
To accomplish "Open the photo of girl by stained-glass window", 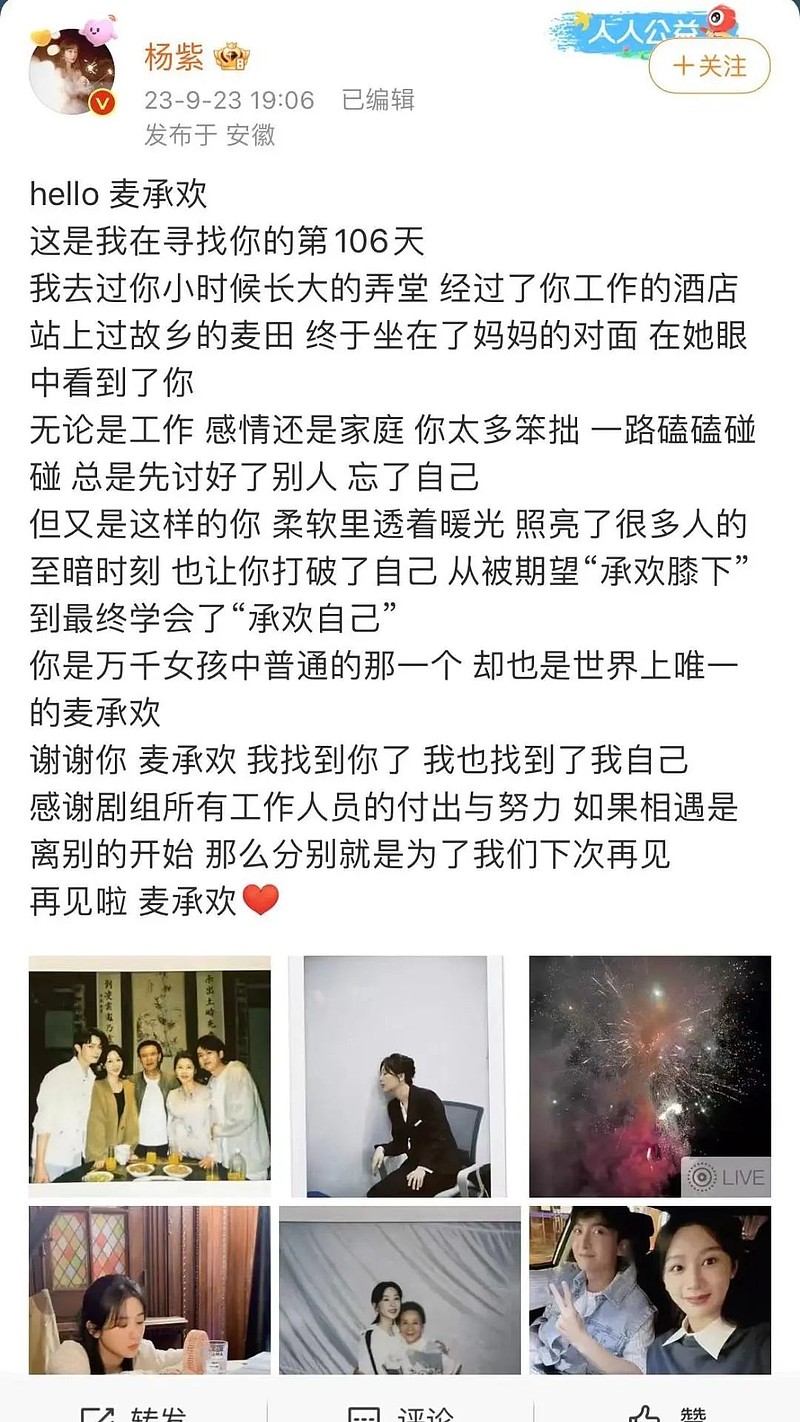I will tap(150, 1290).
